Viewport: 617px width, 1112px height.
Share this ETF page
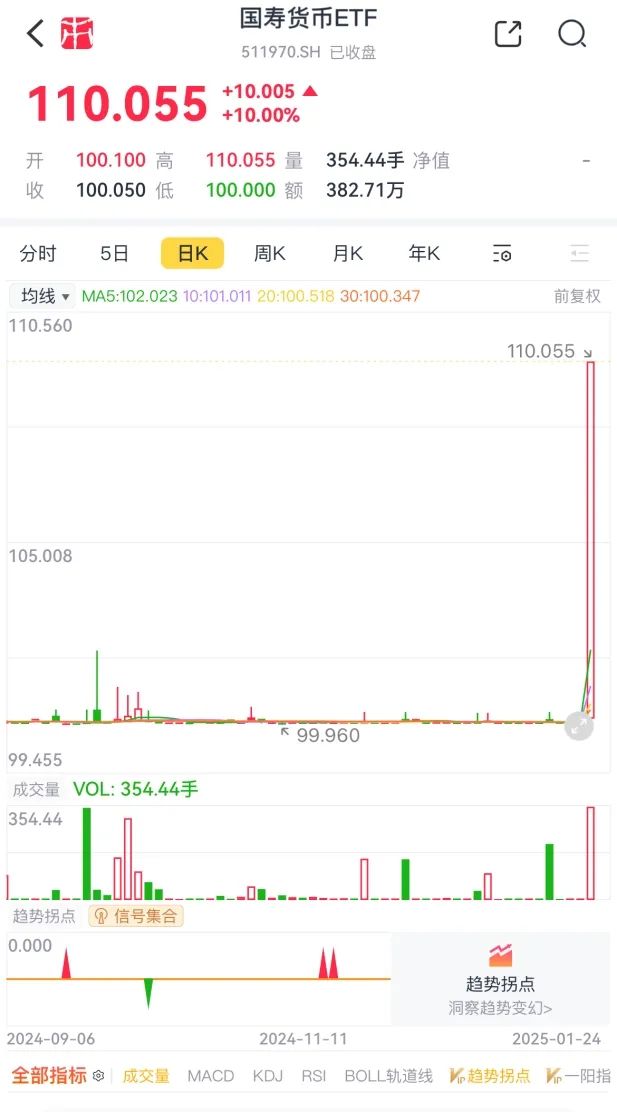[x=508, y=33]
